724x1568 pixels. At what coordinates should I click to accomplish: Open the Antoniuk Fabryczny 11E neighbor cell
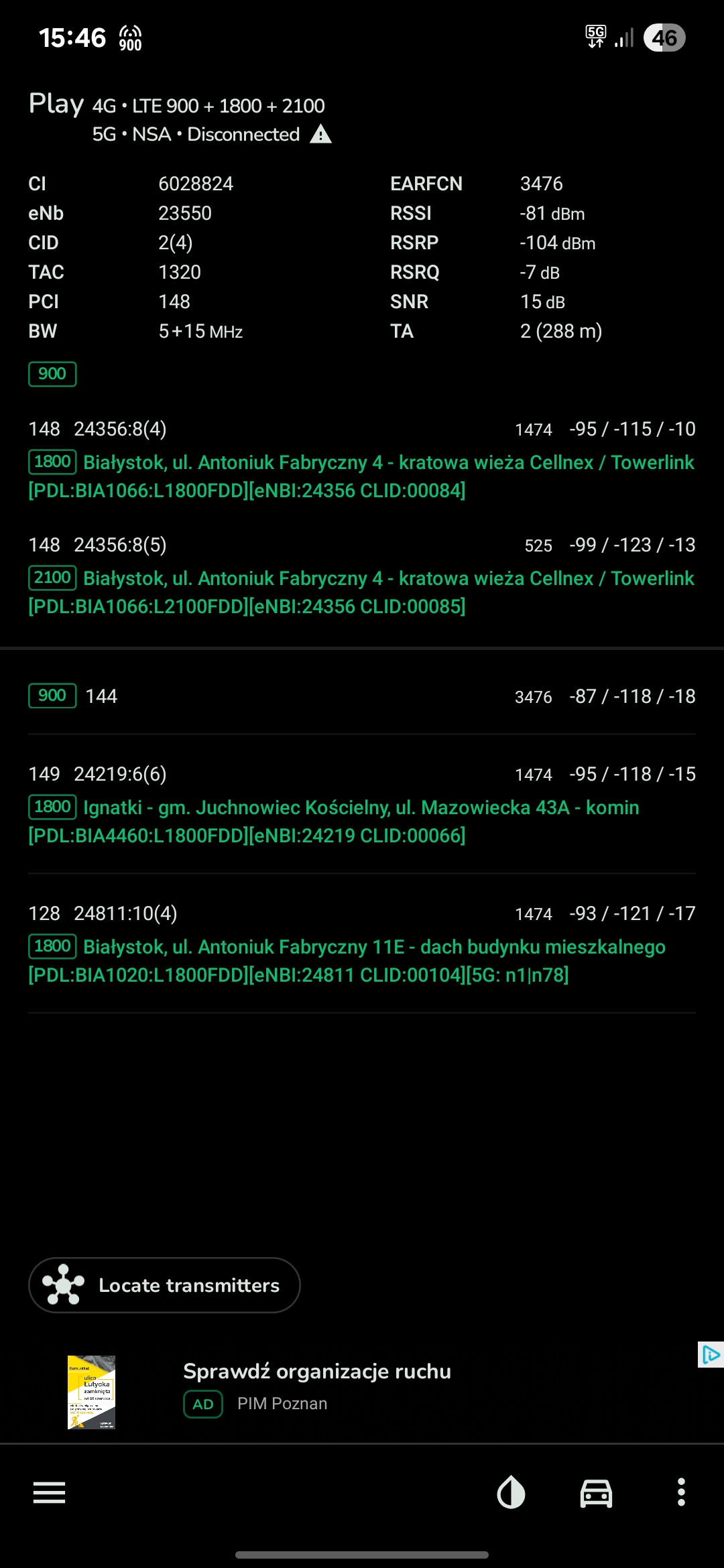click(x=362, y=944)
